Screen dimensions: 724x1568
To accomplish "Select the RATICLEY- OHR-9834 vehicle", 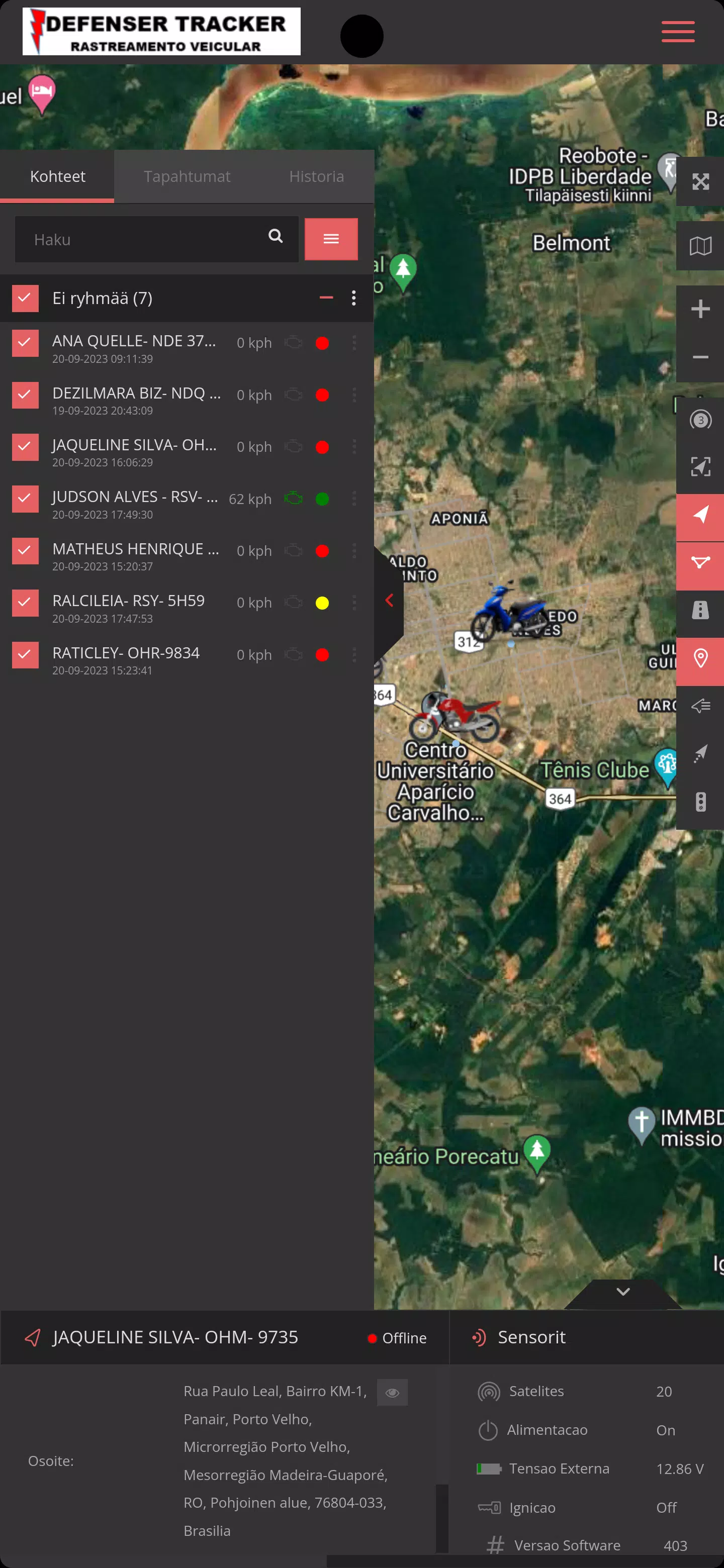I will tap(126, 653).
